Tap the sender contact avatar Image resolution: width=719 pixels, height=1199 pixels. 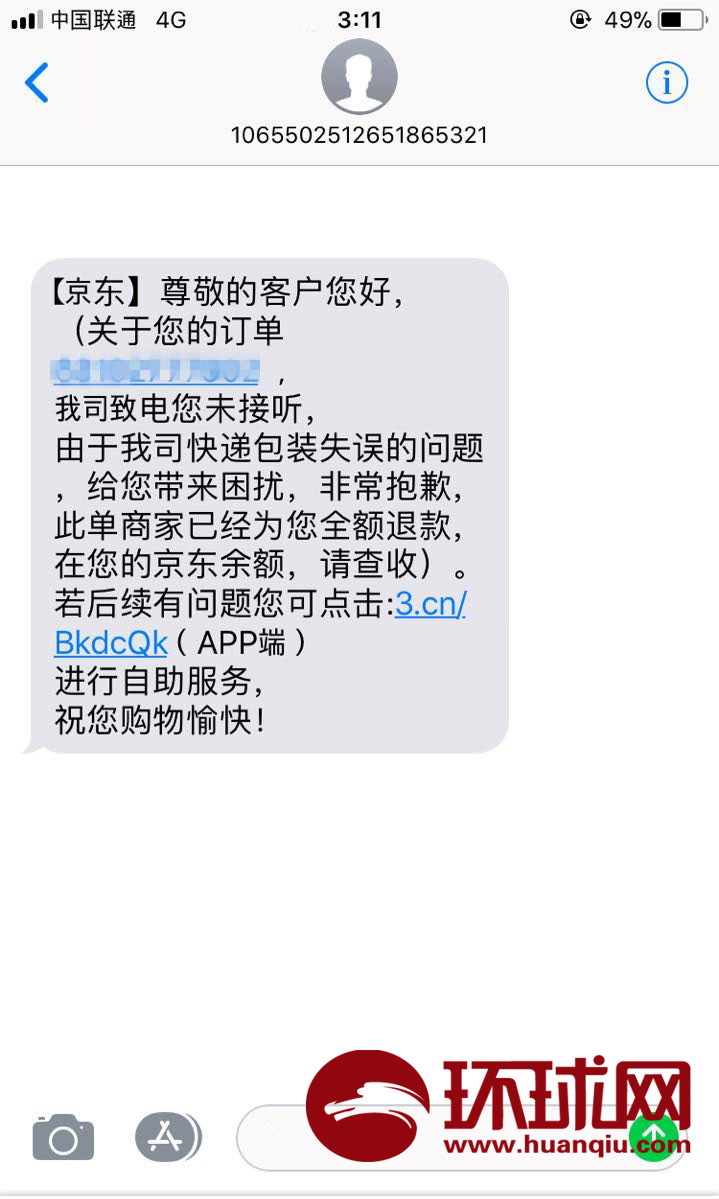coord(360,76)
